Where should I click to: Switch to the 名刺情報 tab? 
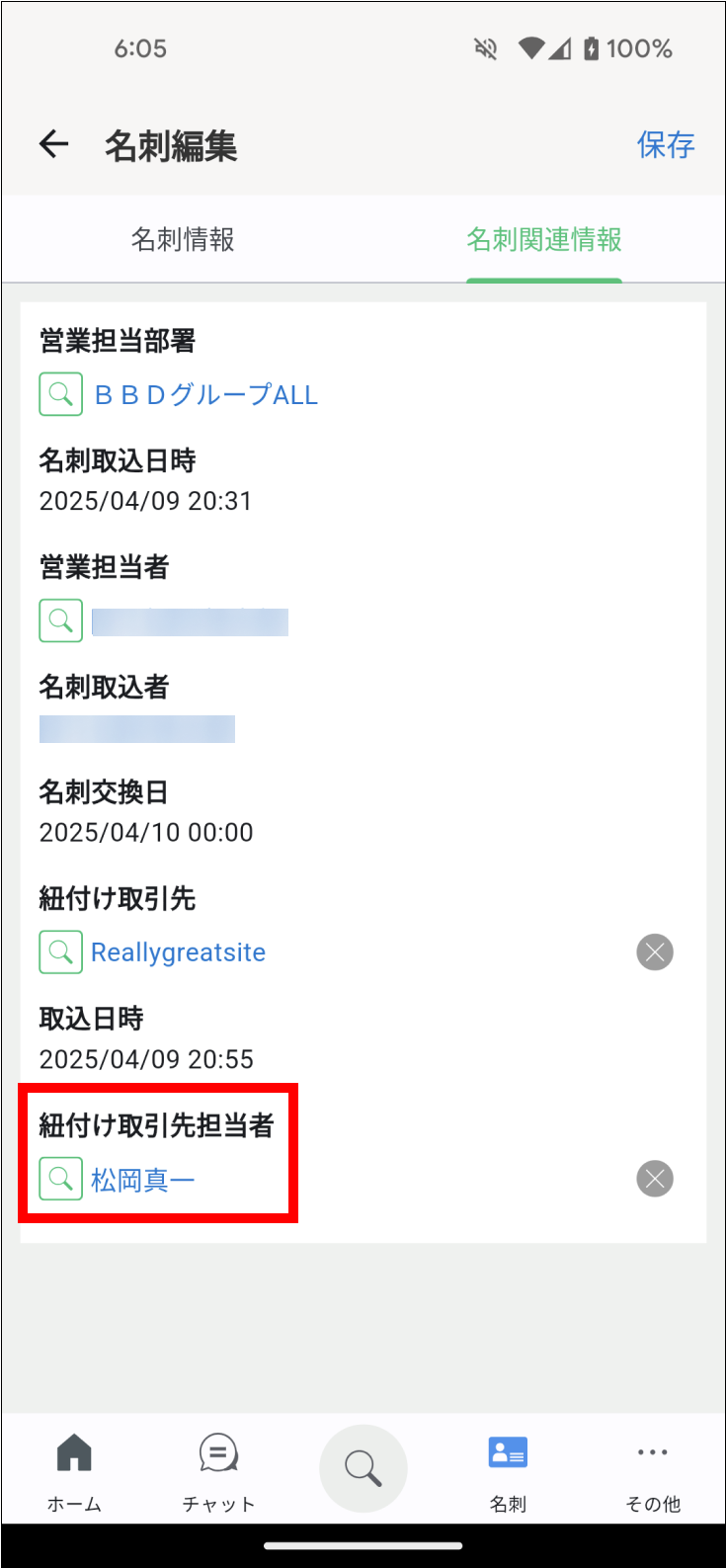(183, 239)
